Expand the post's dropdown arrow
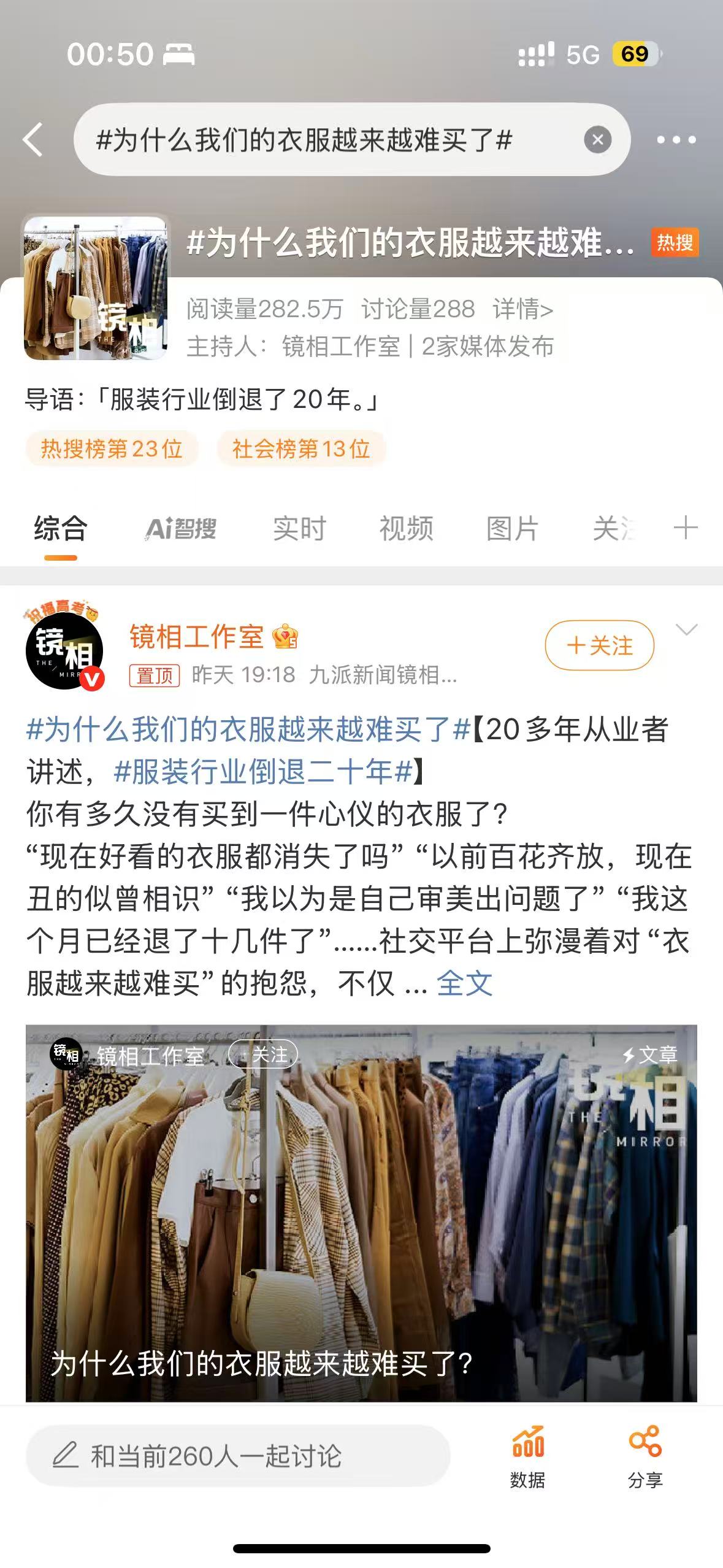The image size is (723, 1568). click(x=686, y=630)
